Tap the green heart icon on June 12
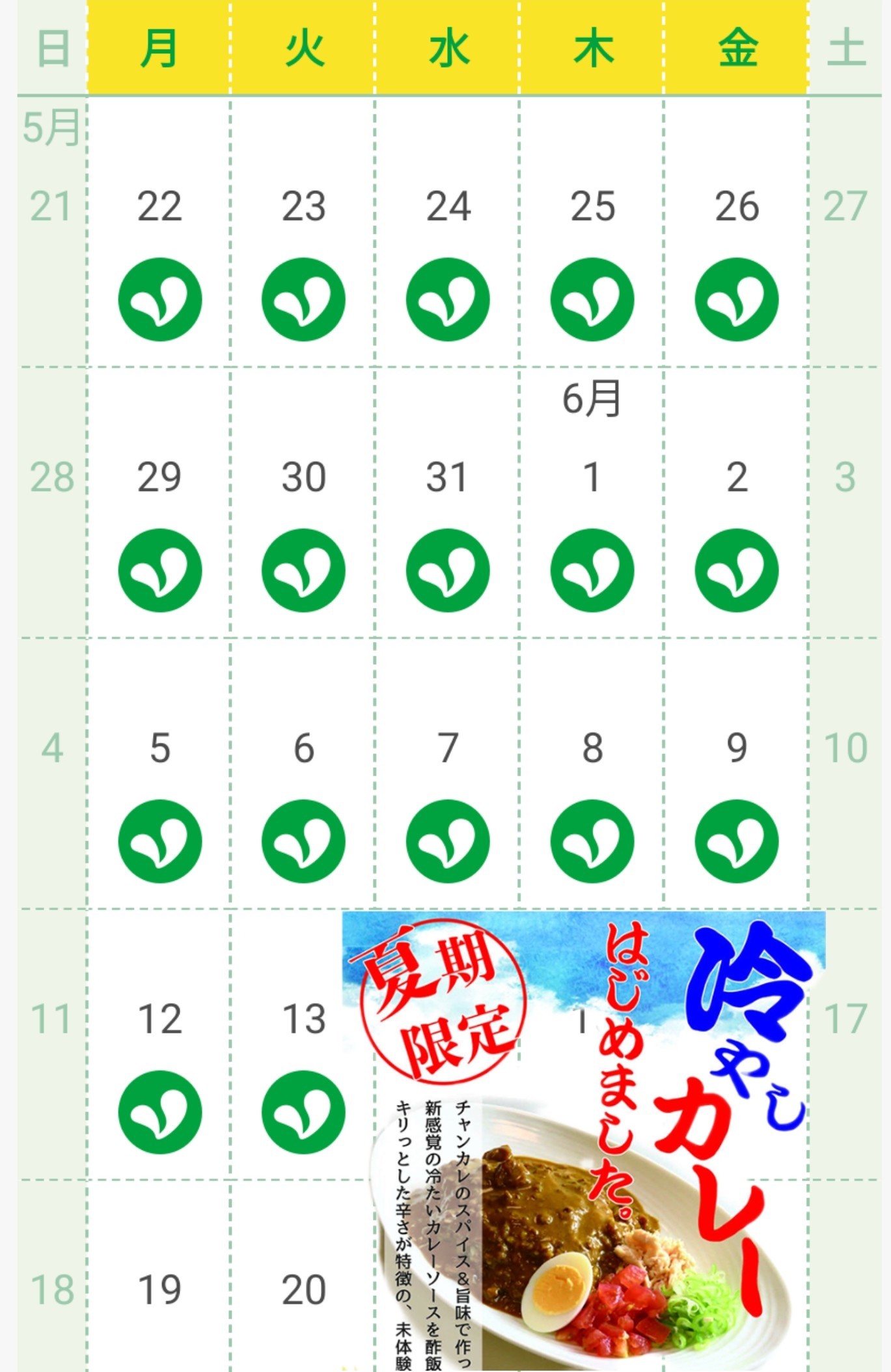This screenshot has width=891, height=1372. (159, 1112)
